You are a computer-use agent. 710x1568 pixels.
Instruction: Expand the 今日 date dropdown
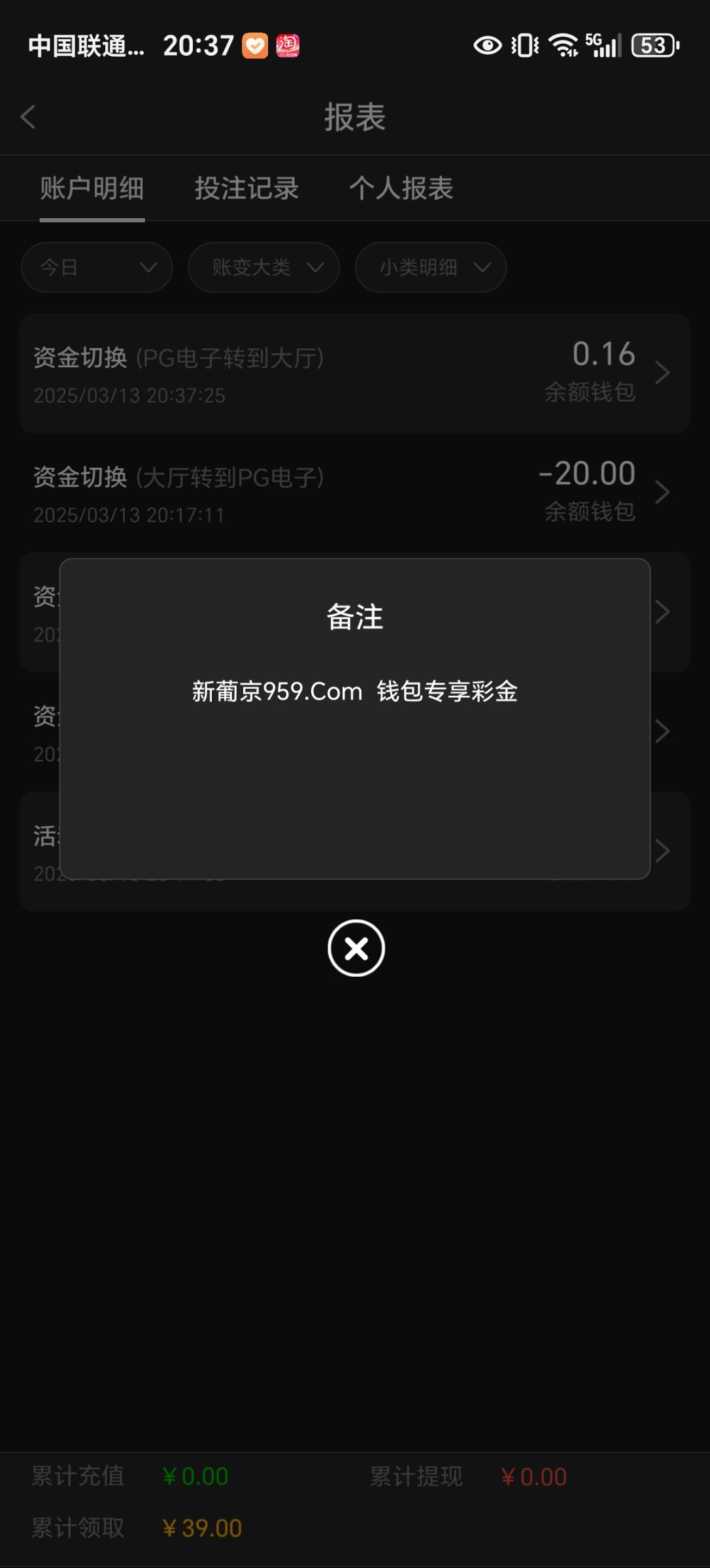[97, 267]
